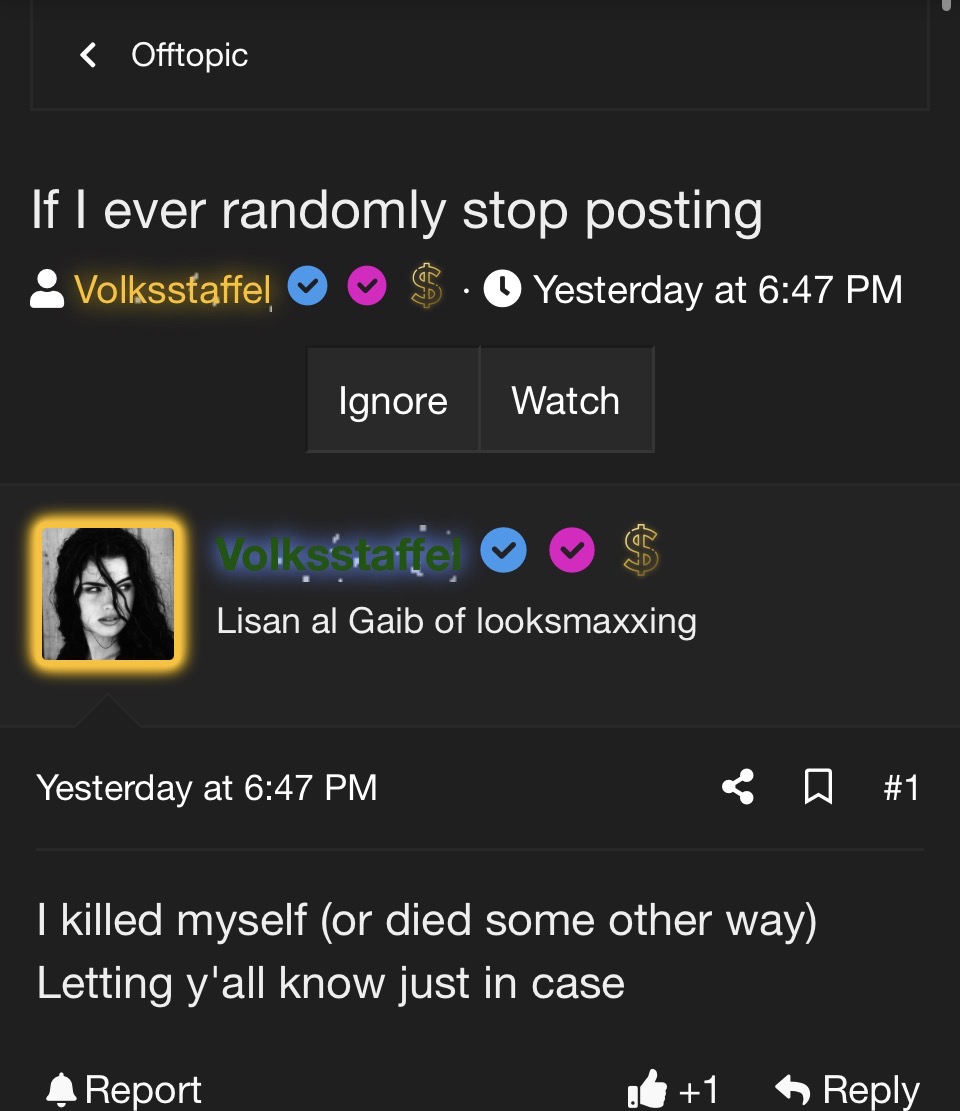Open the poster's avatar picture
This screenshot has height=1111, width=960.
point(108,593)
